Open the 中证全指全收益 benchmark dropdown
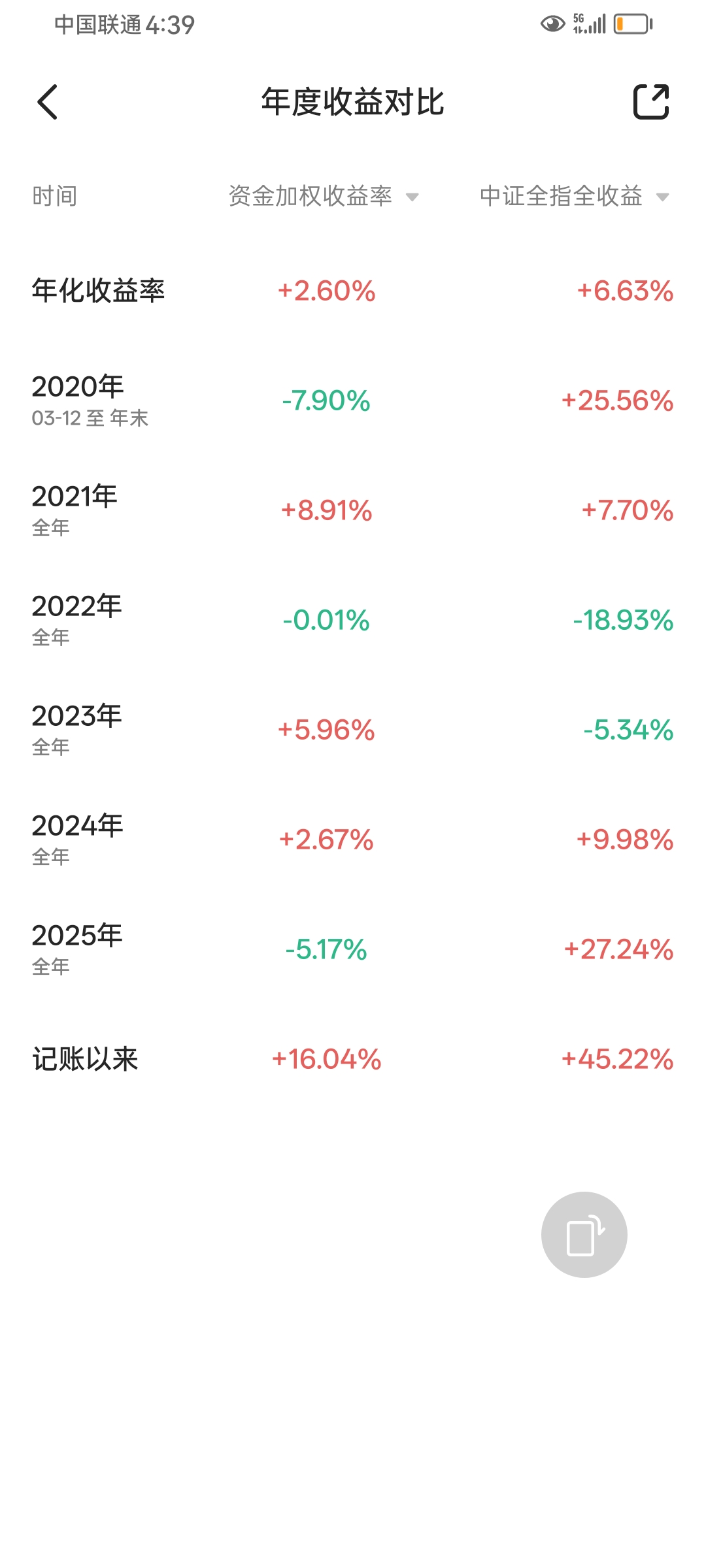The image size is (706, 1568). click(575, 196)
